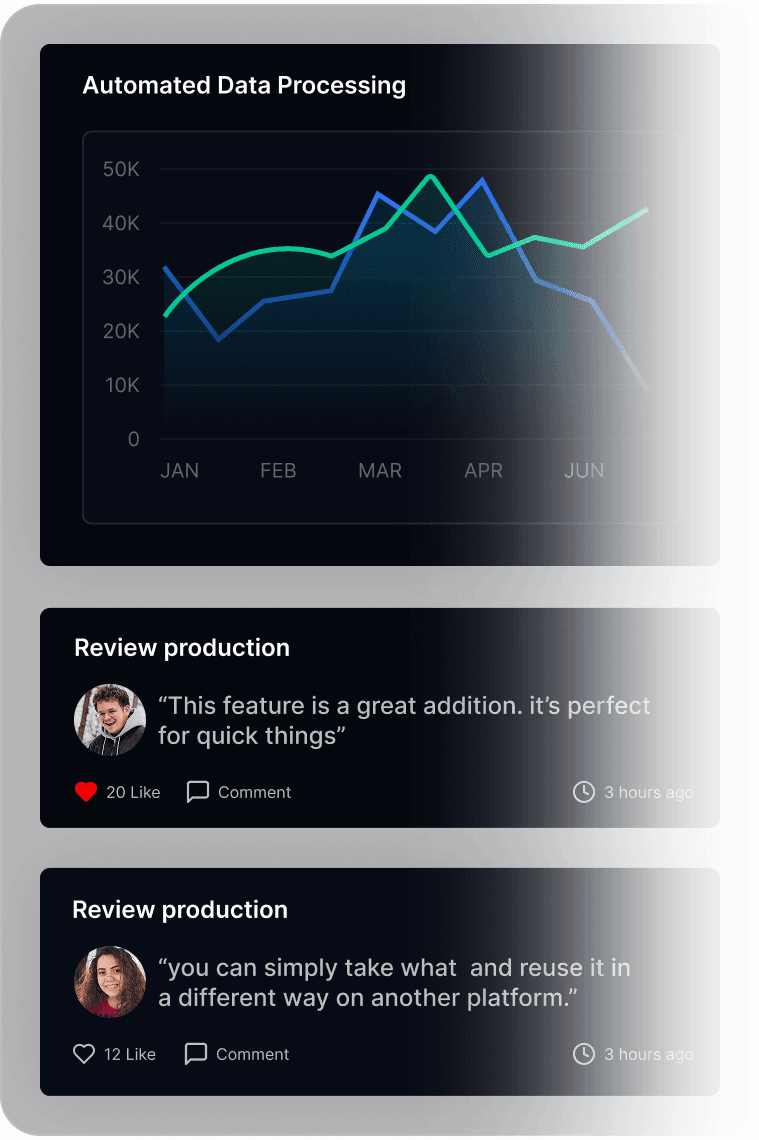Open the "reuse it" reviewer's profile photo

[x=110, y=982]
